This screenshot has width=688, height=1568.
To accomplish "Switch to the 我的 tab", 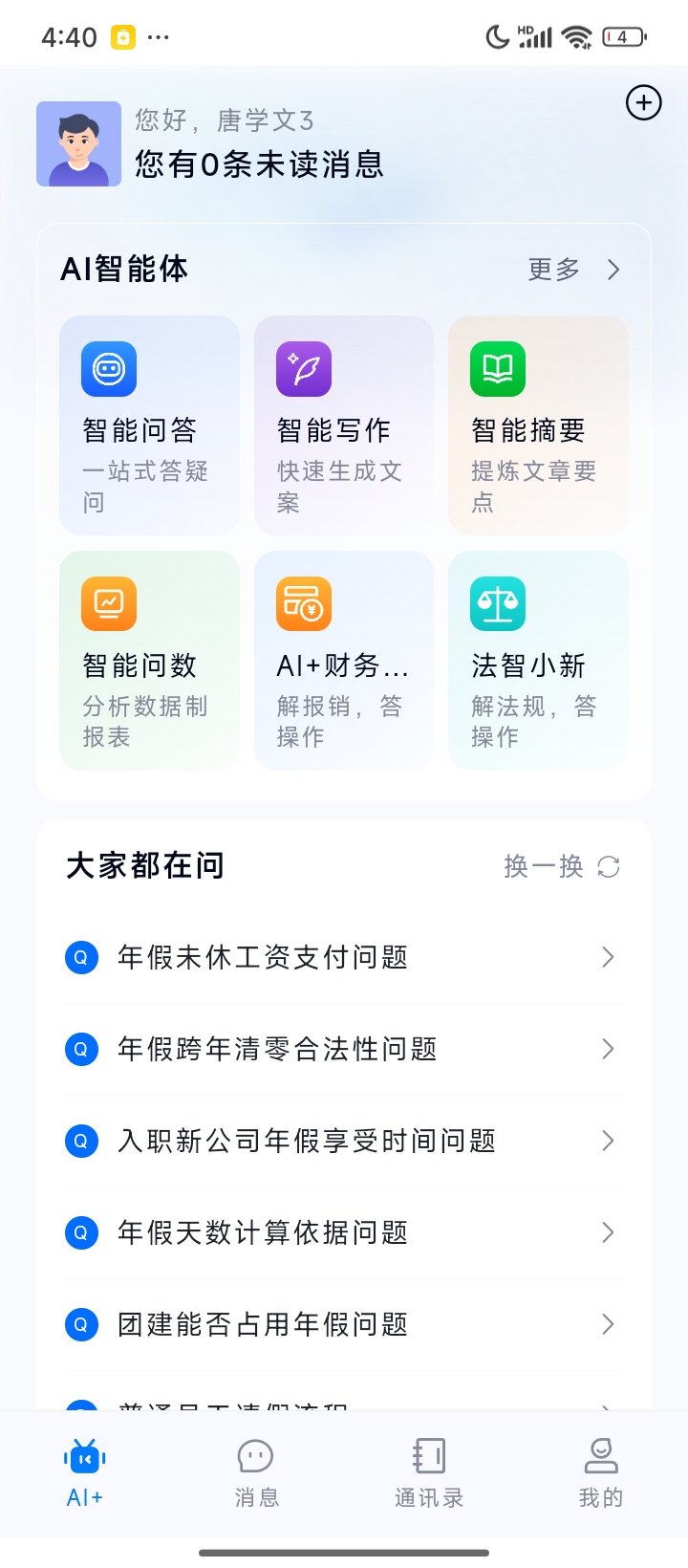I will [600, 1472].
